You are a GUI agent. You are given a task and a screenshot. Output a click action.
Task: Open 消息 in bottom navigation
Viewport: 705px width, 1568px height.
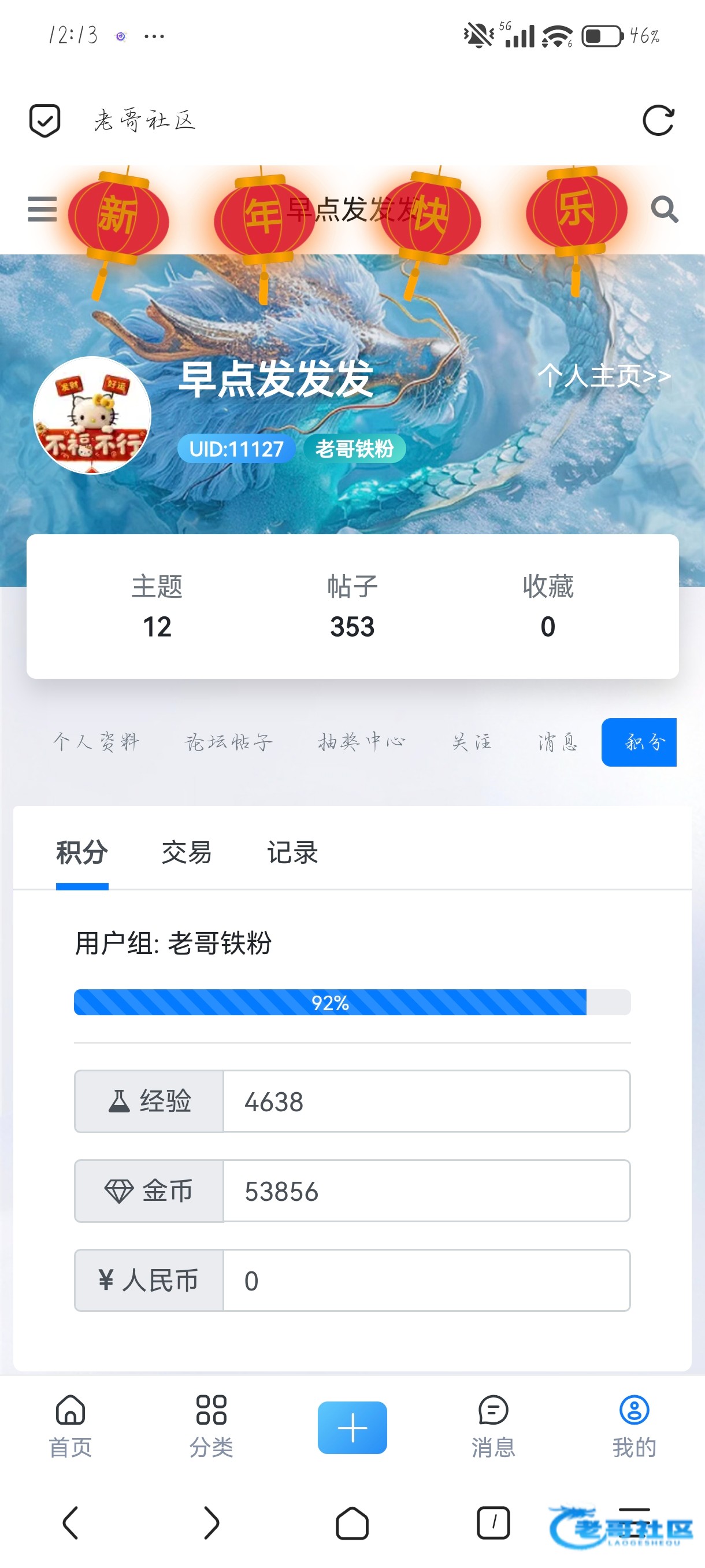(x=493, y=1426)
